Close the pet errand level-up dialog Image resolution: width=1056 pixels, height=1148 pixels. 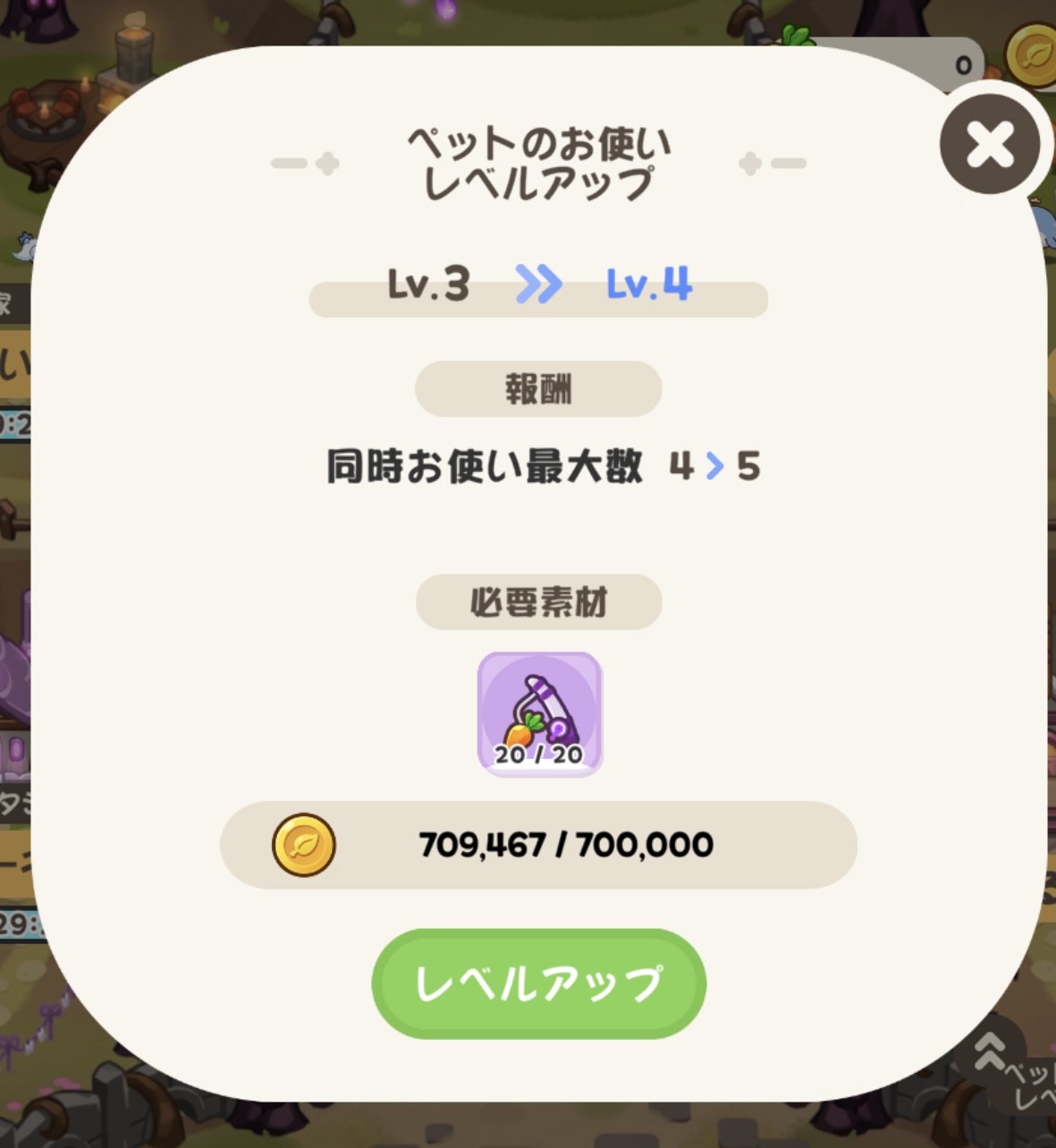click(x=990, y=144)
